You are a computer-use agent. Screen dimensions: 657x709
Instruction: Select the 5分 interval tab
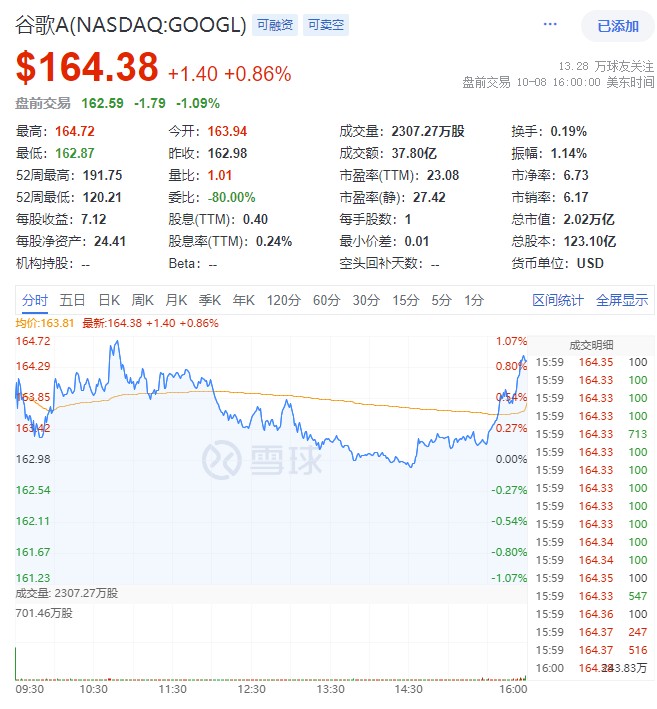[441, 300]
